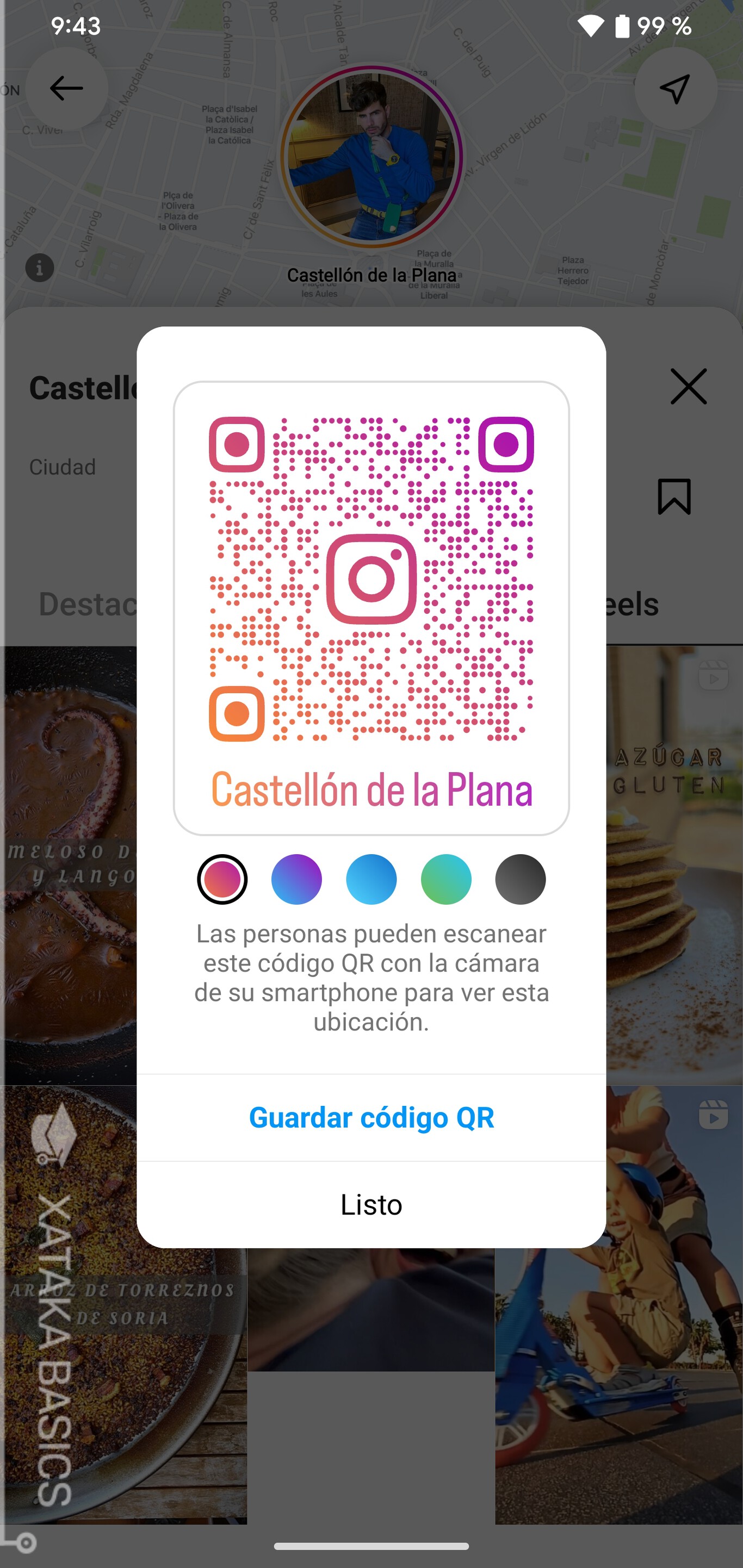Switch QR code to the black gradient
743x1568 pixels.
tap(520, 879)
